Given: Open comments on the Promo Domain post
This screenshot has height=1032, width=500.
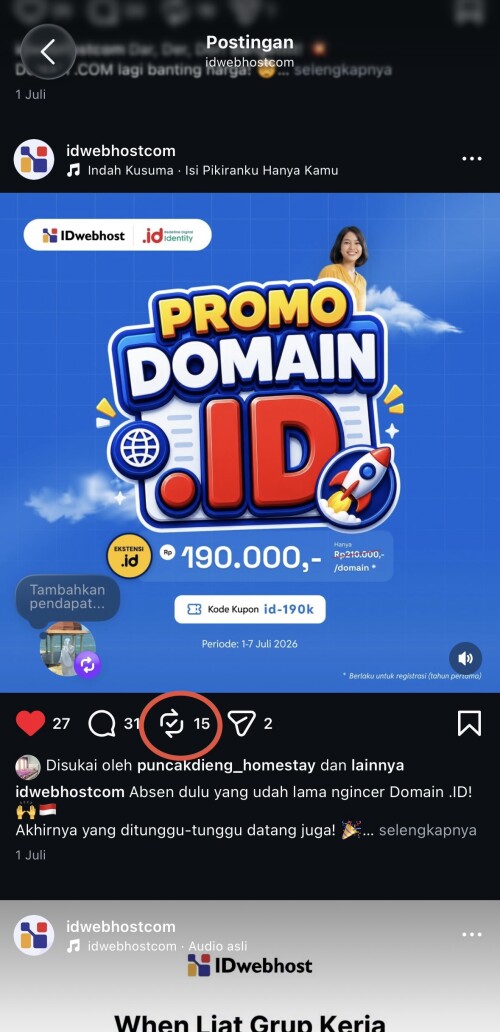Looking at the screenshot, I should (102, 723).
